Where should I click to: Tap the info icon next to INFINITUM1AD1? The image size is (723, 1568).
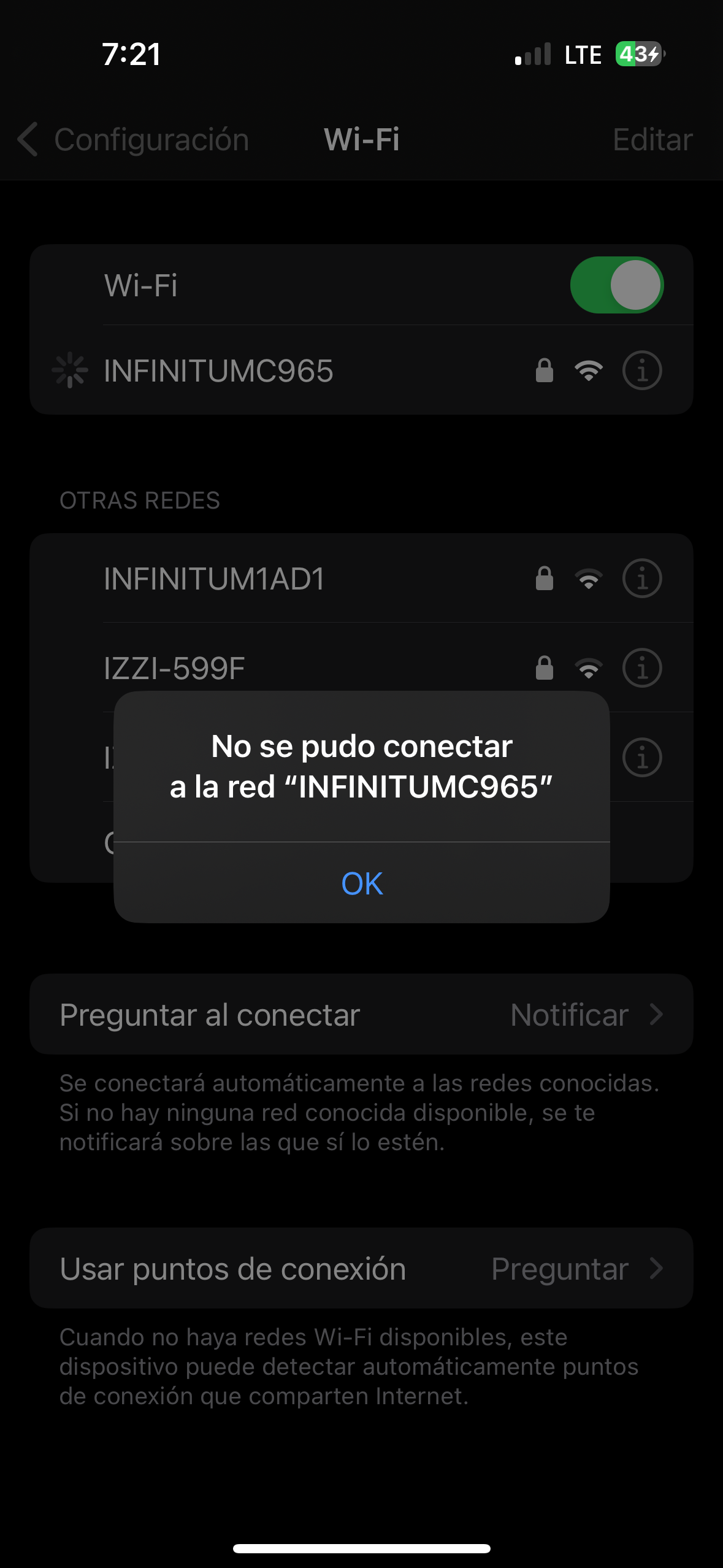click(641, 577)
